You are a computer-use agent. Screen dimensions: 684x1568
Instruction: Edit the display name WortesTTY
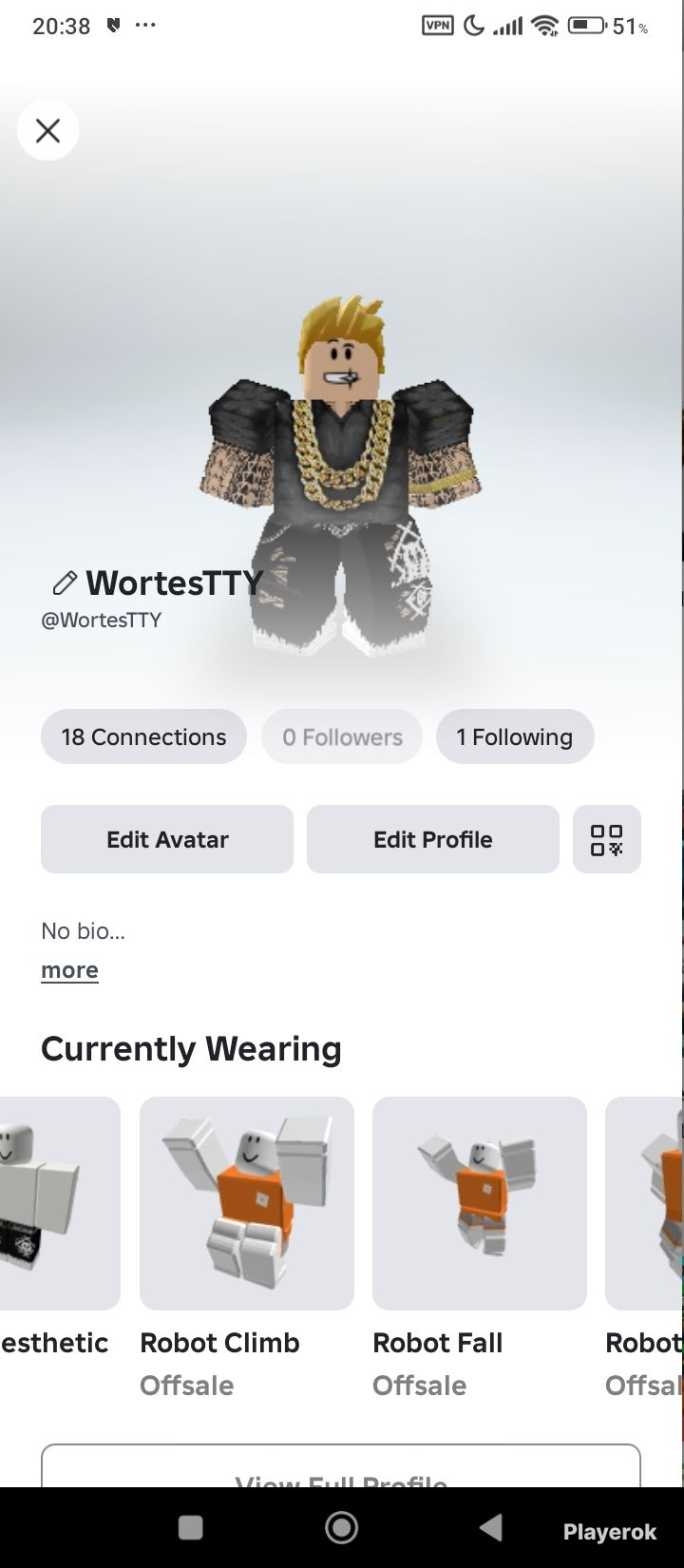65,582
